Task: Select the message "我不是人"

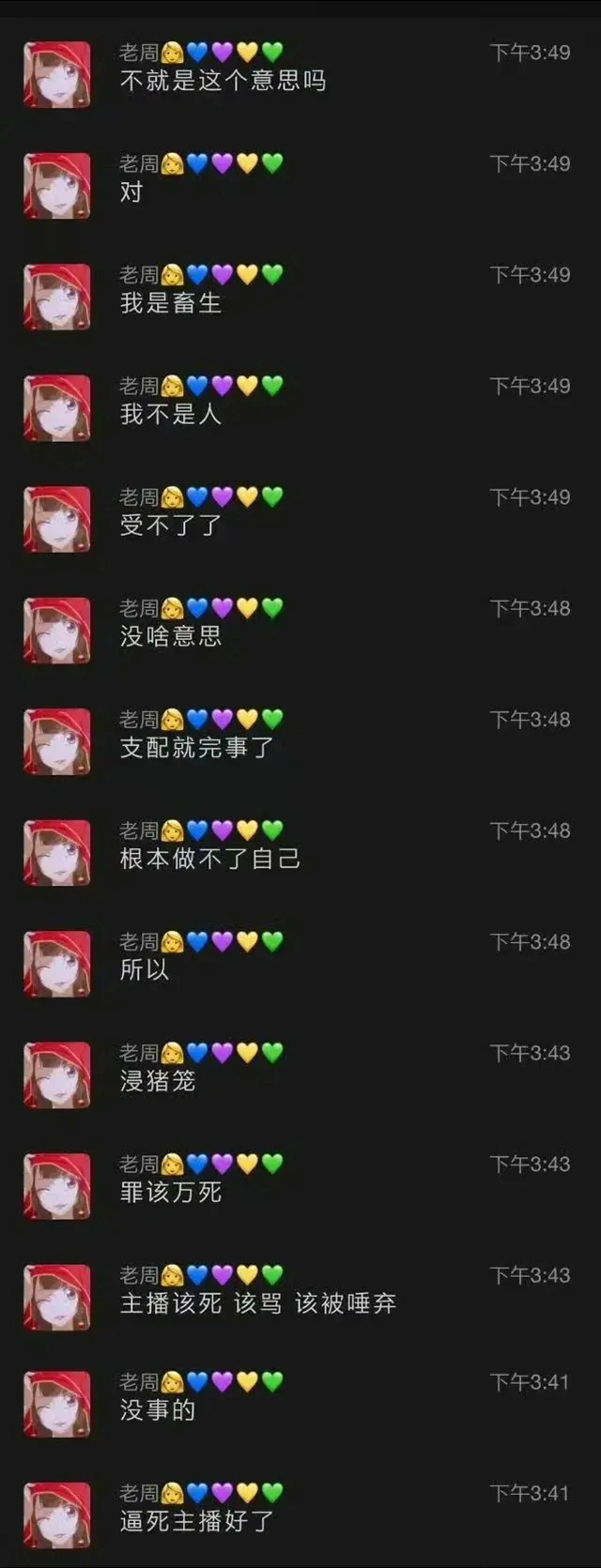Action: coord(171,414)
